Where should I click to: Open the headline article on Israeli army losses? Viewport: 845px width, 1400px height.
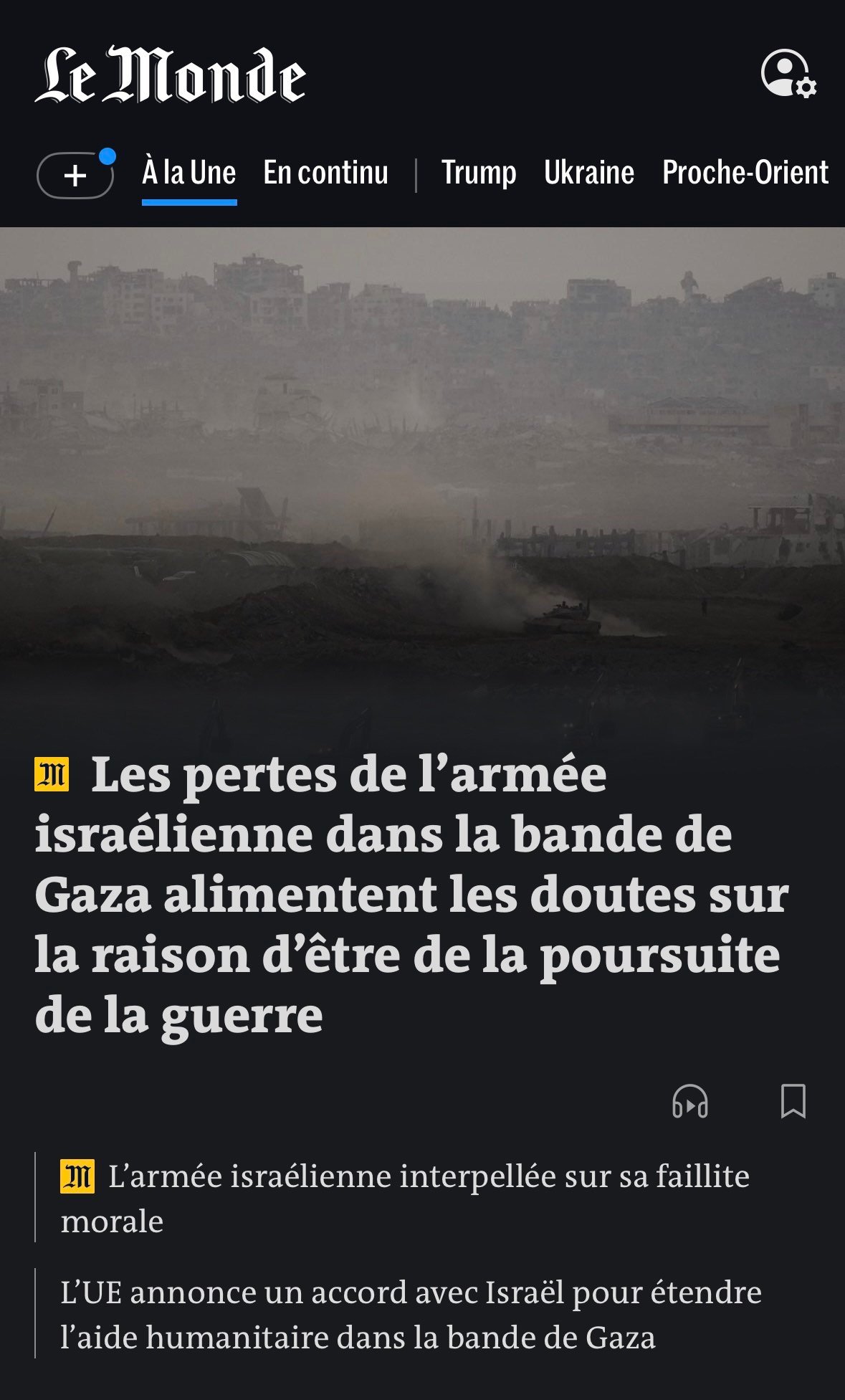(x=412, y=895)
